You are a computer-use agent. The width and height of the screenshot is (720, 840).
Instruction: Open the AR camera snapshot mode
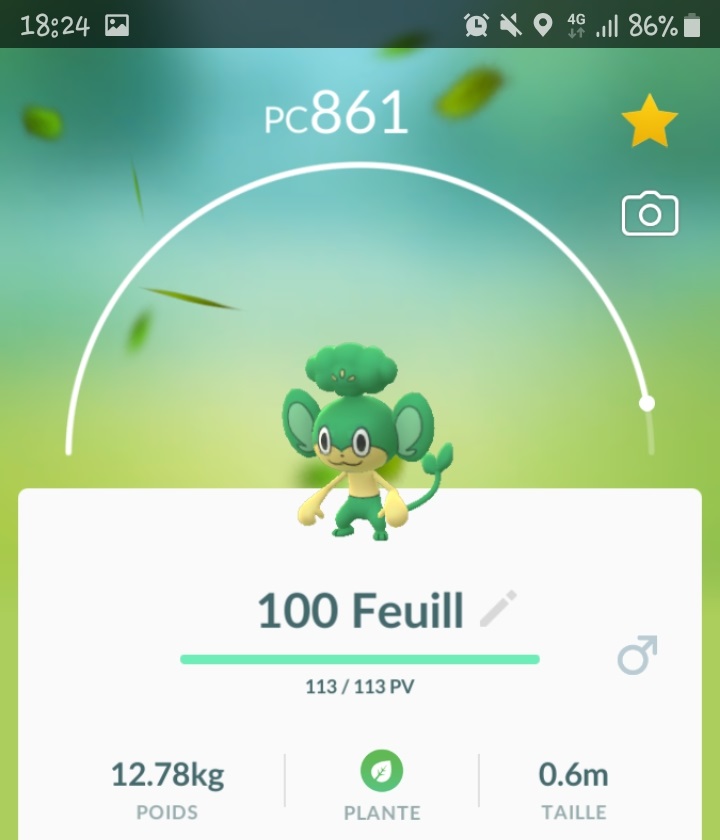pos(650,215)
